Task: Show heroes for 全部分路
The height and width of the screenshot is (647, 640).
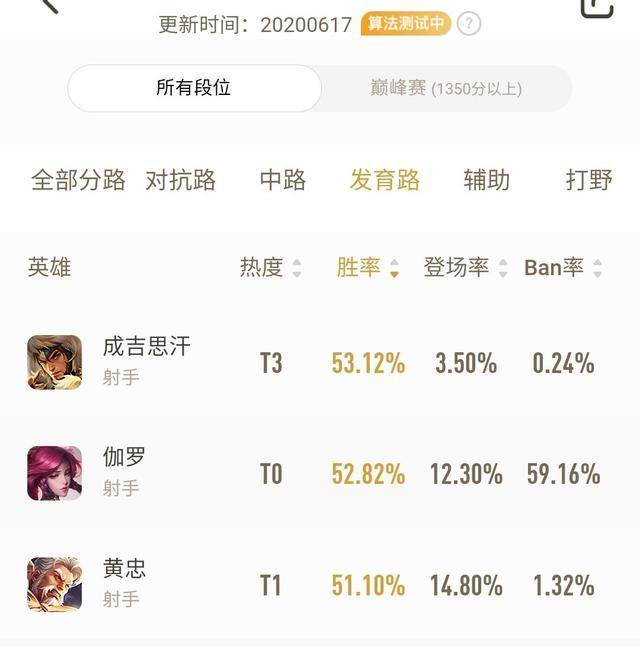Action: click(78, 180)
